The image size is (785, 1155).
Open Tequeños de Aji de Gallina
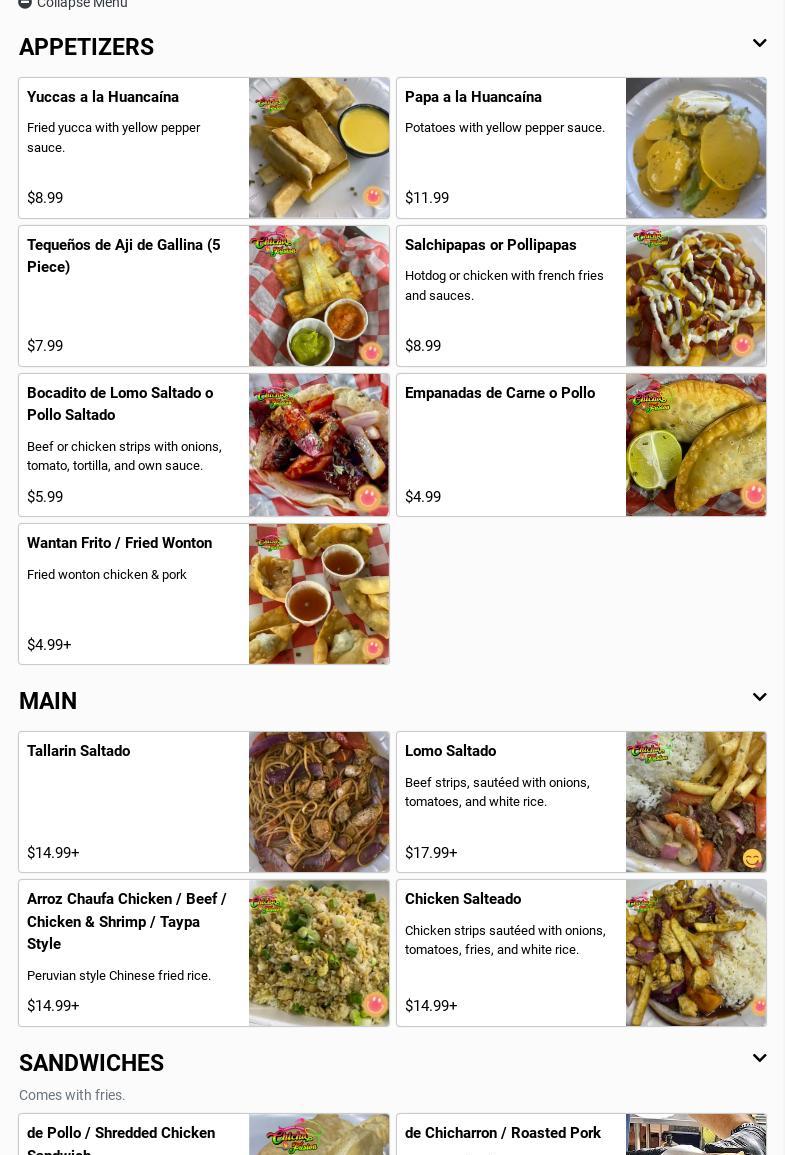pos(203,296)
